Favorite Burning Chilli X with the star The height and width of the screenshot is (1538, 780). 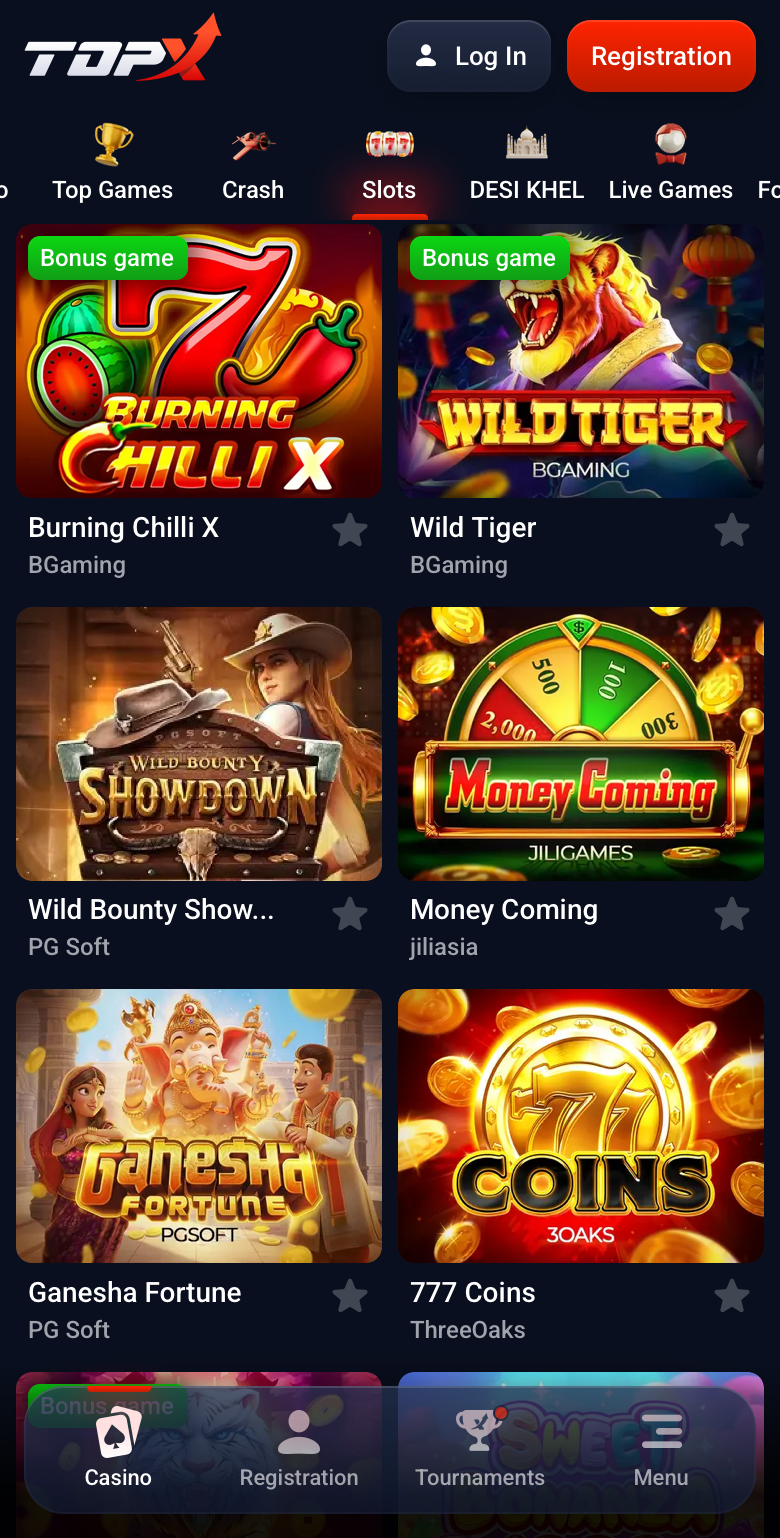[x=350, y=531]
